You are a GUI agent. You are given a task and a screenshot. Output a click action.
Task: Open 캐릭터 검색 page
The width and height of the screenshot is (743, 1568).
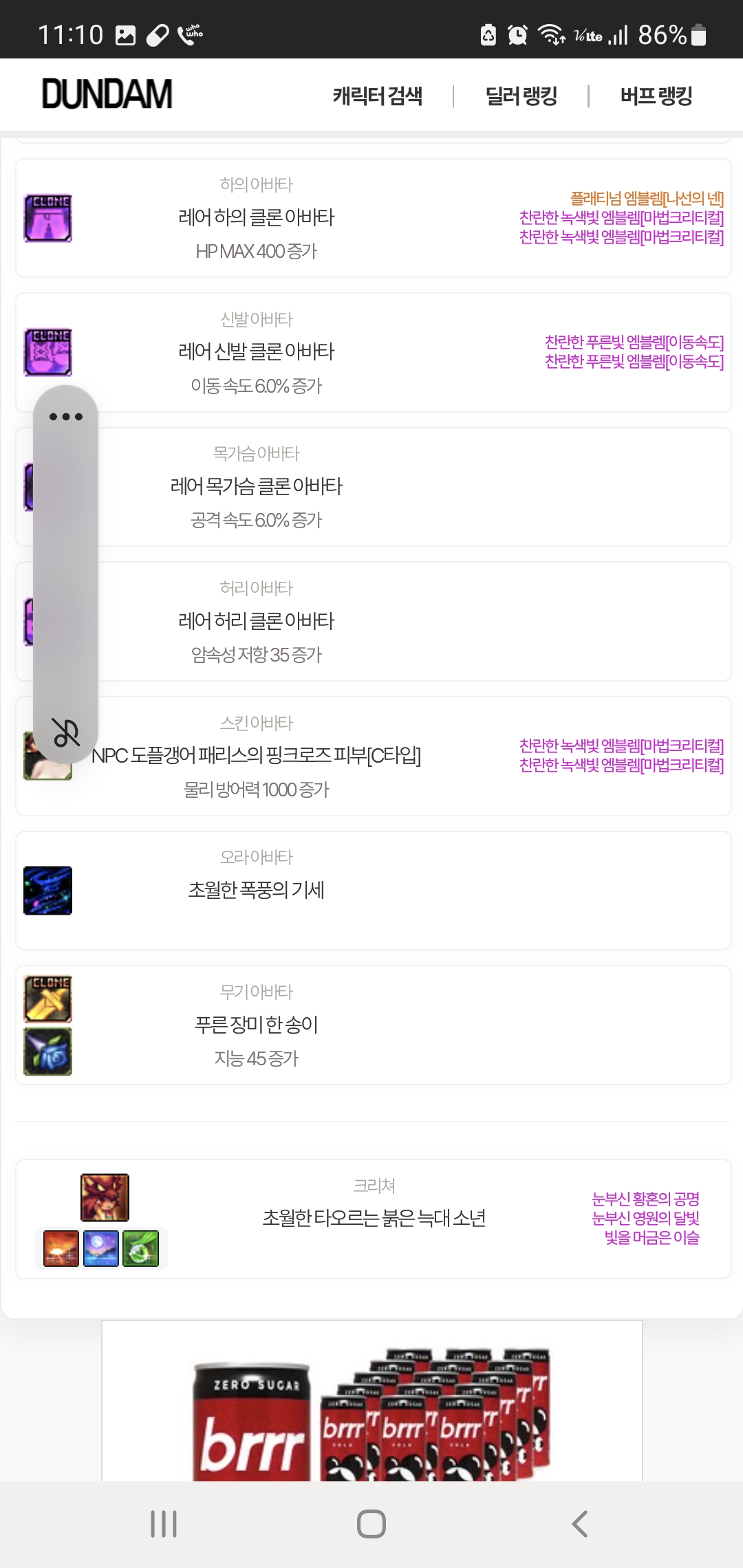(x=377, y=96)
